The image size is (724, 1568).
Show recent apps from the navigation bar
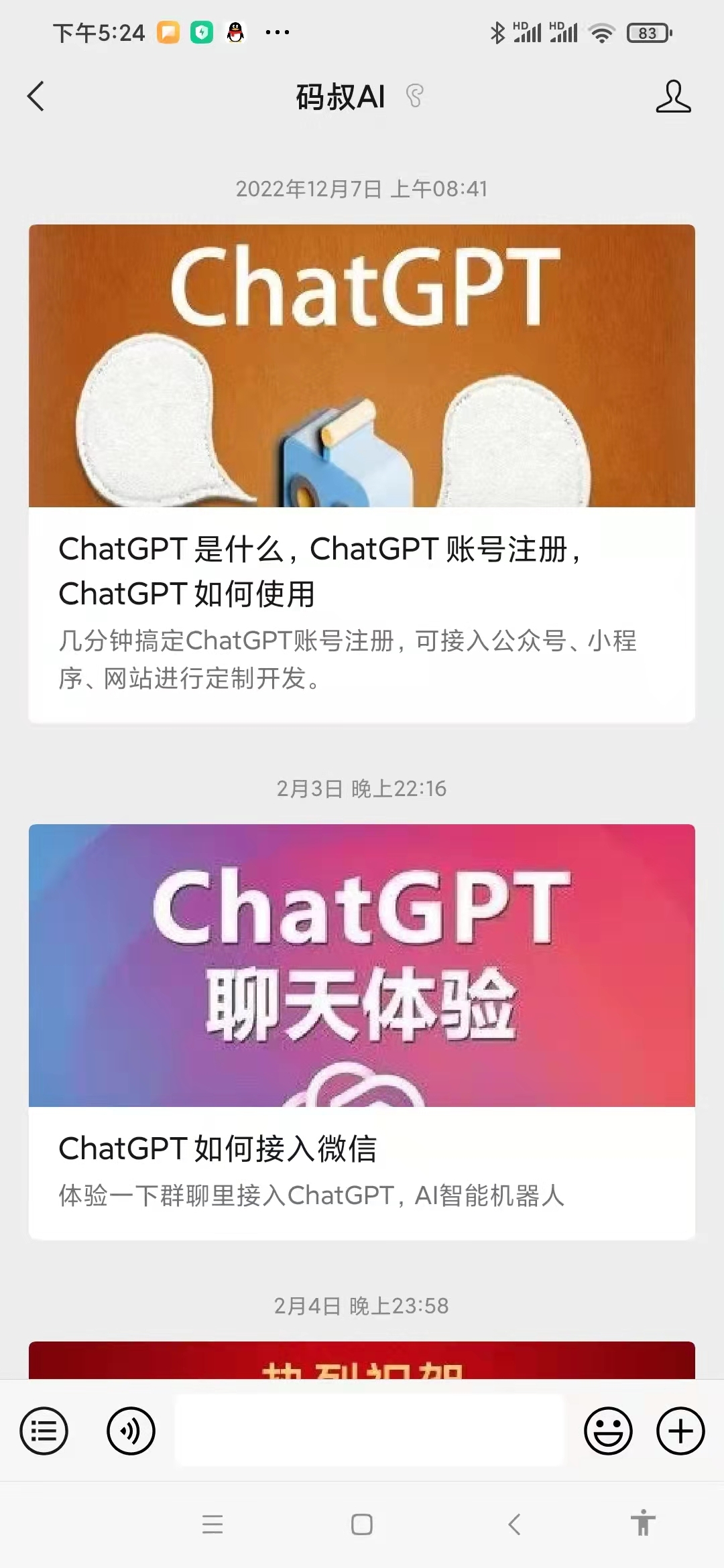(x=213, y=1524)
